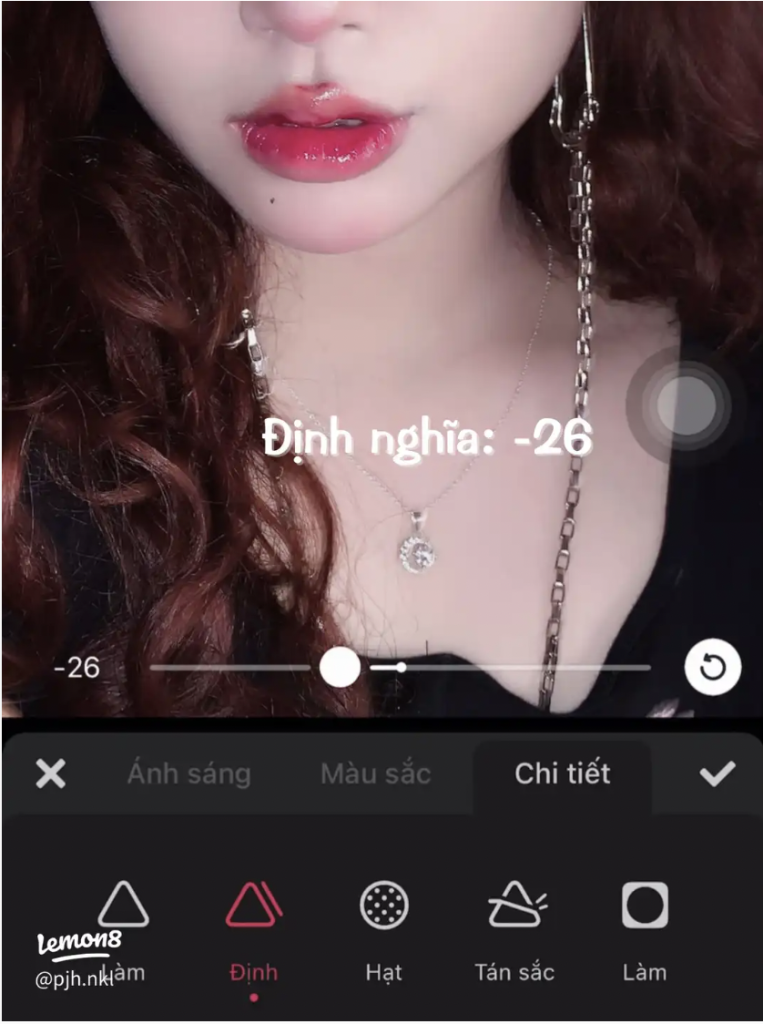Select the Chi tiết tab

pyautogui.click(x=562, y=773)
